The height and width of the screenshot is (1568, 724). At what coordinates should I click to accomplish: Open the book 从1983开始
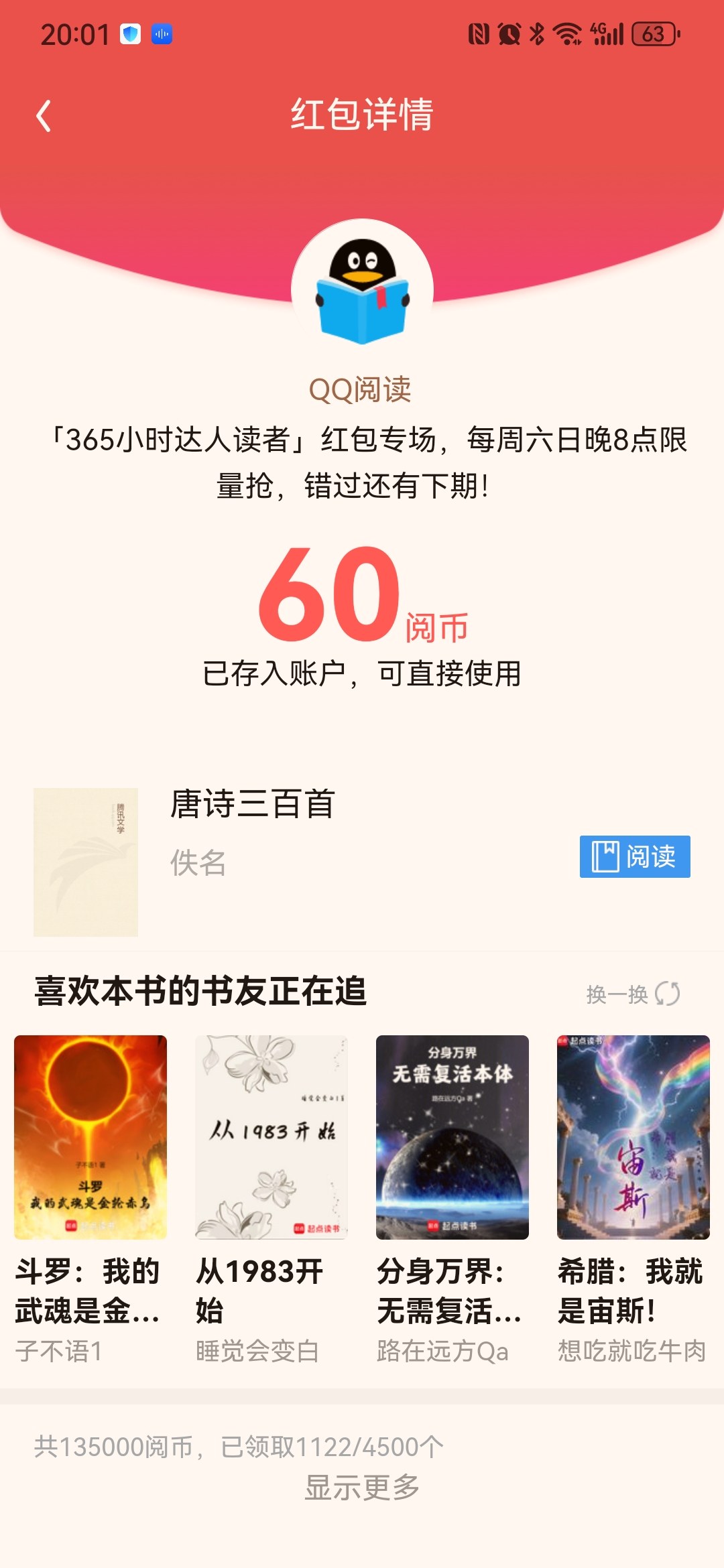click(x=271, y=1199)
